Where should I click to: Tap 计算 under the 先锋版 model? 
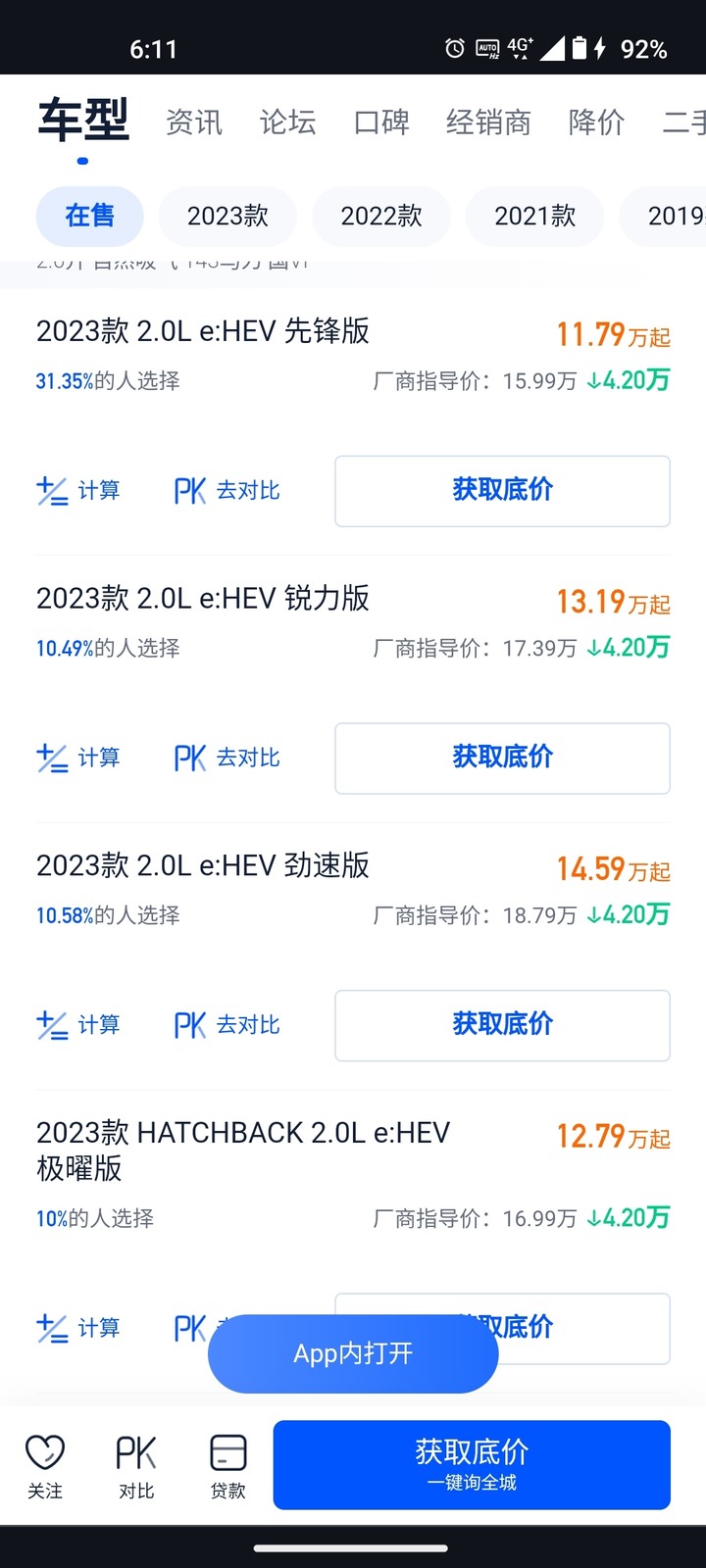(78, 491)
